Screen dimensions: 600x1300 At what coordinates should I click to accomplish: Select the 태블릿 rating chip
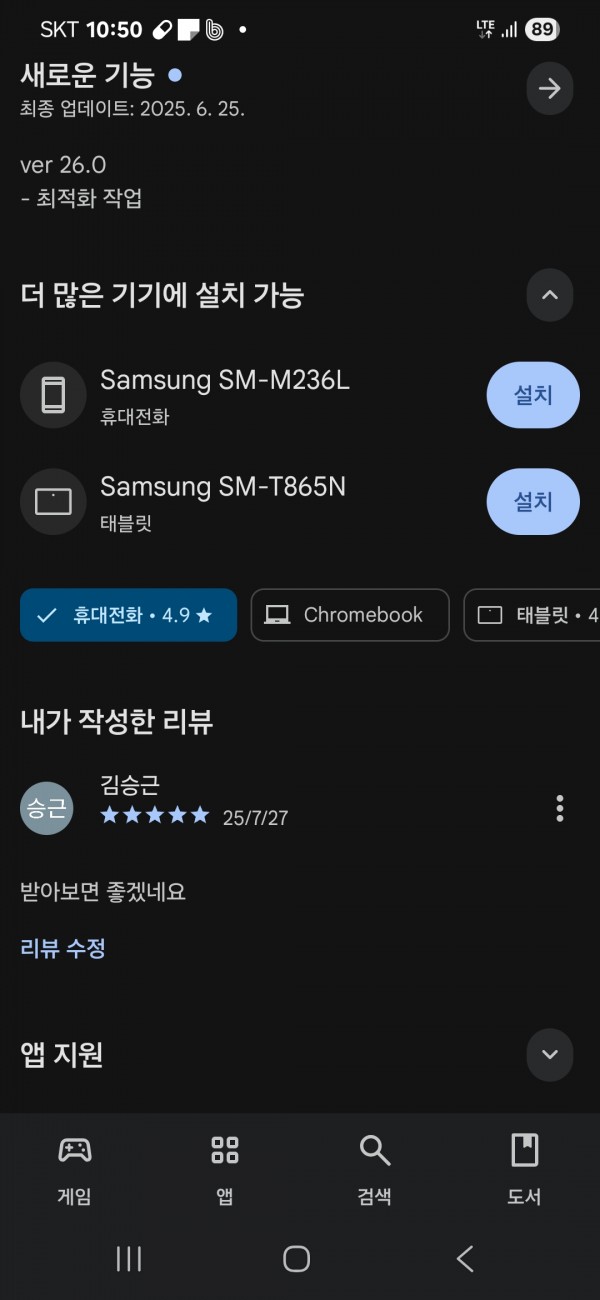coord(533,615)
